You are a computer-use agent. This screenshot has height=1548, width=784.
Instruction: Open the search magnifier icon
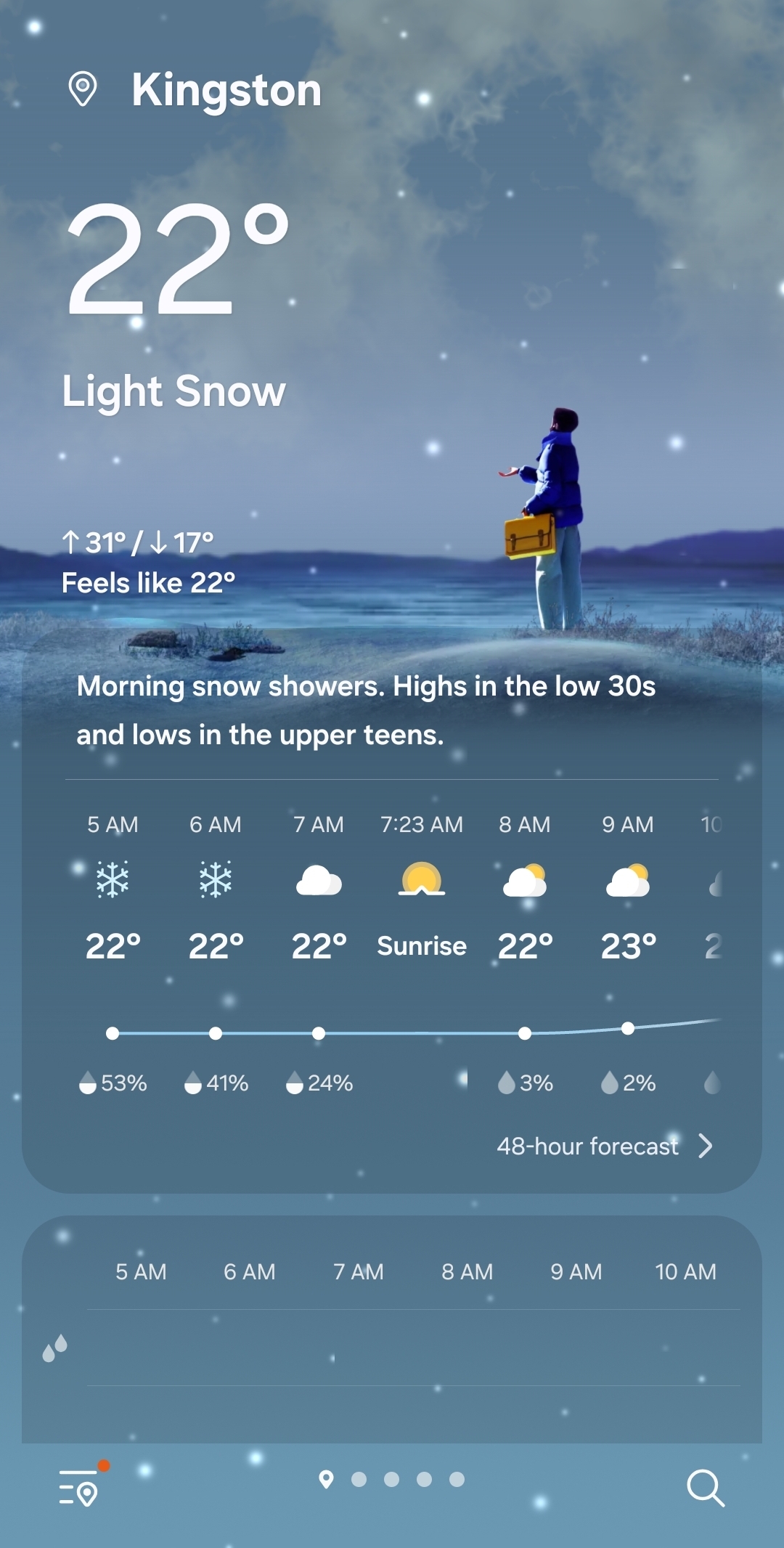(705, 1488)
